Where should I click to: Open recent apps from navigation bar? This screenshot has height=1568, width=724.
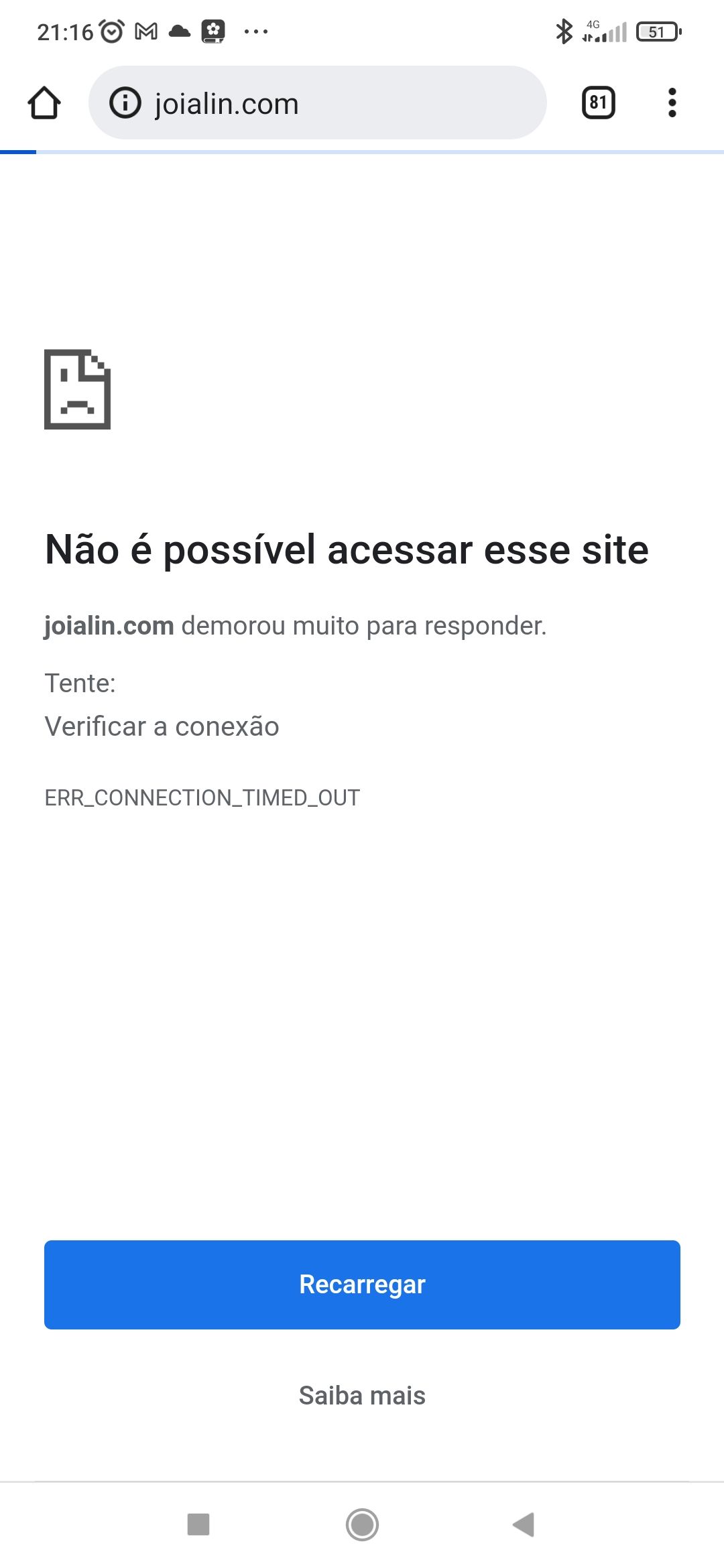[198, 1524]
